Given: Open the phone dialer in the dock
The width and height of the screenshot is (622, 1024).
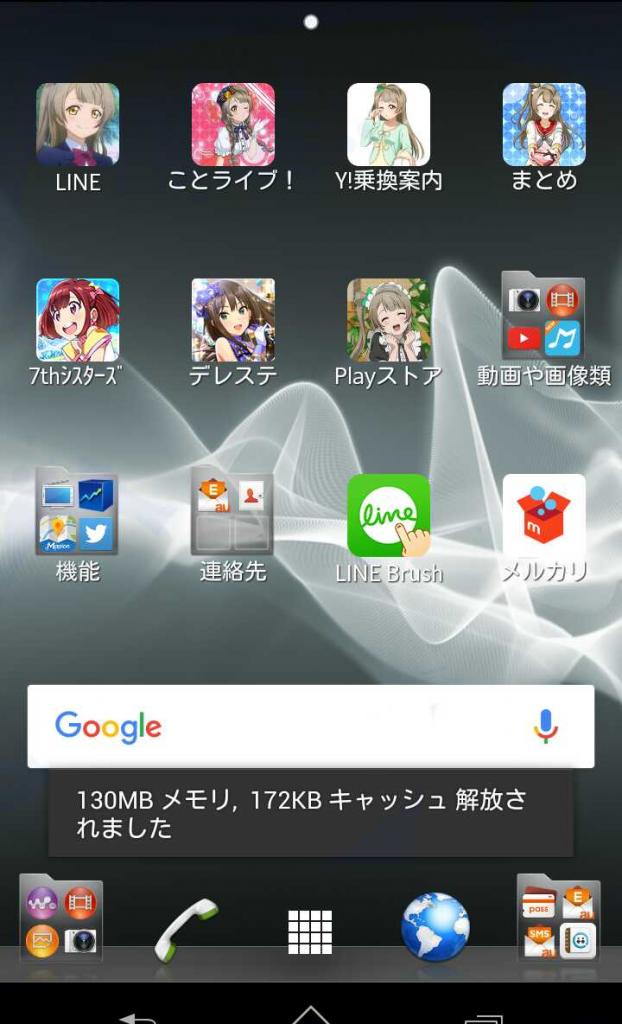Looking at the screenshot, I should click(186, 930).
